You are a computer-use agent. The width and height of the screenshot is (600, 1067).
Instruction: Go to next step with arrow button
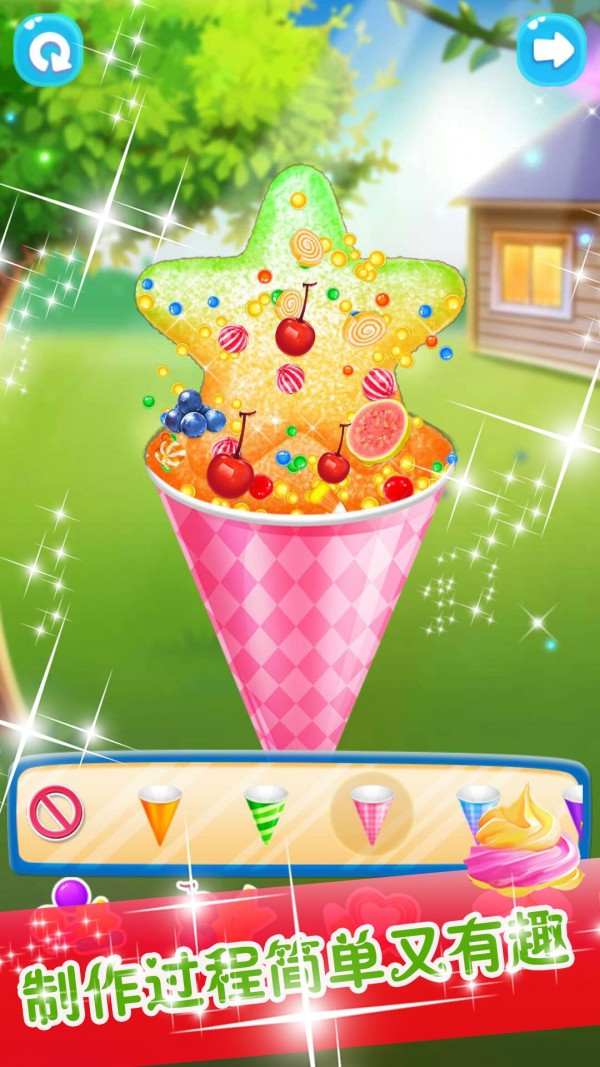click(551, 50)
